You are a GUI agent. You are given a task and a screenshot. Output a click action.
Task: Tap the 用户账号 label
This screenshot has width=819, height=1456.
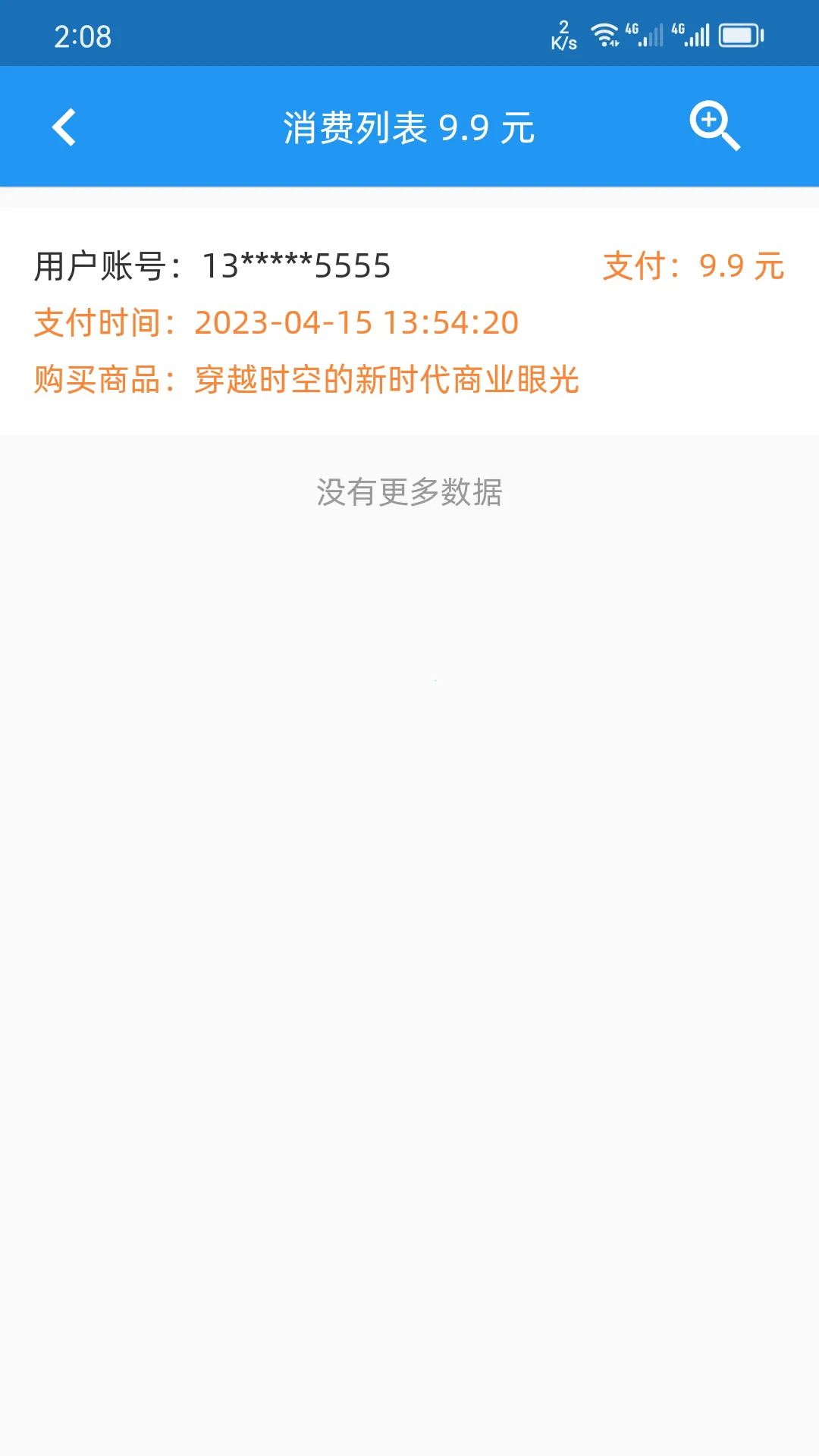[x=104, y=265]
